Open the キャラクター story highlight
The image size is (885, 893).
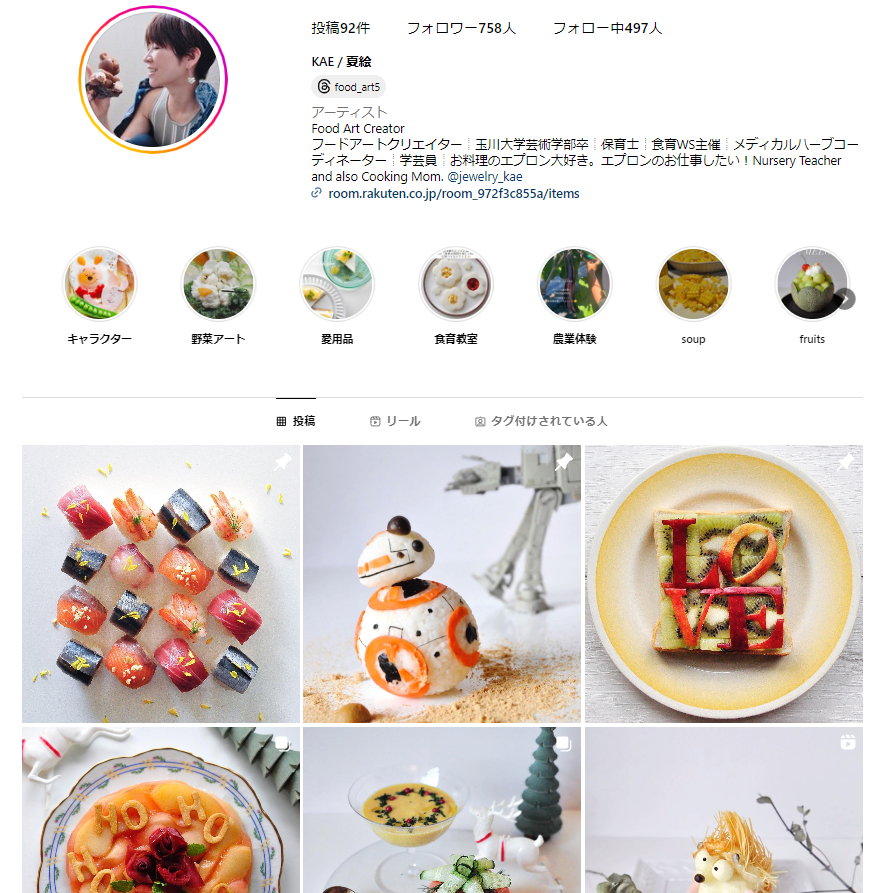pos(100,285)
